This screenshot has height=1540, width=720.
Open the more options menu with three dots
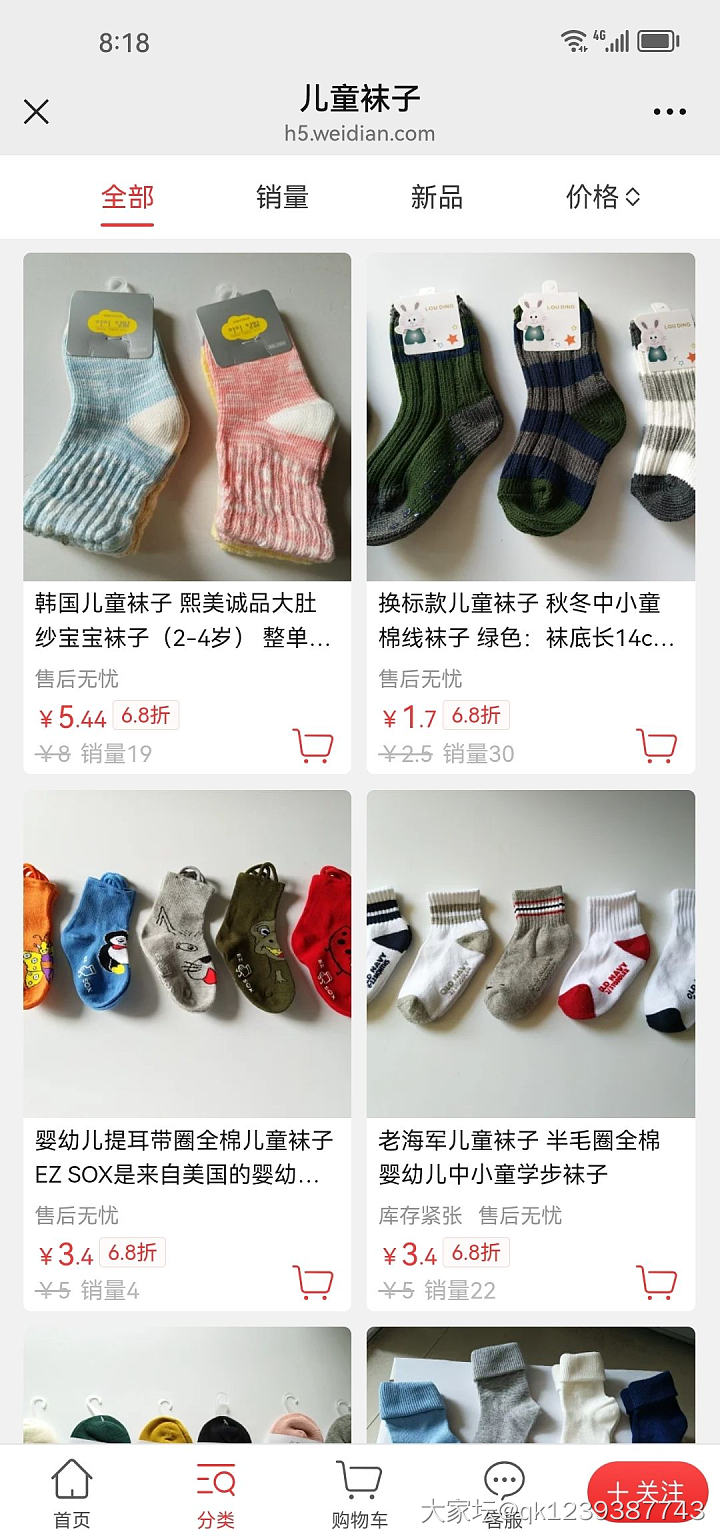pos(669,112)
